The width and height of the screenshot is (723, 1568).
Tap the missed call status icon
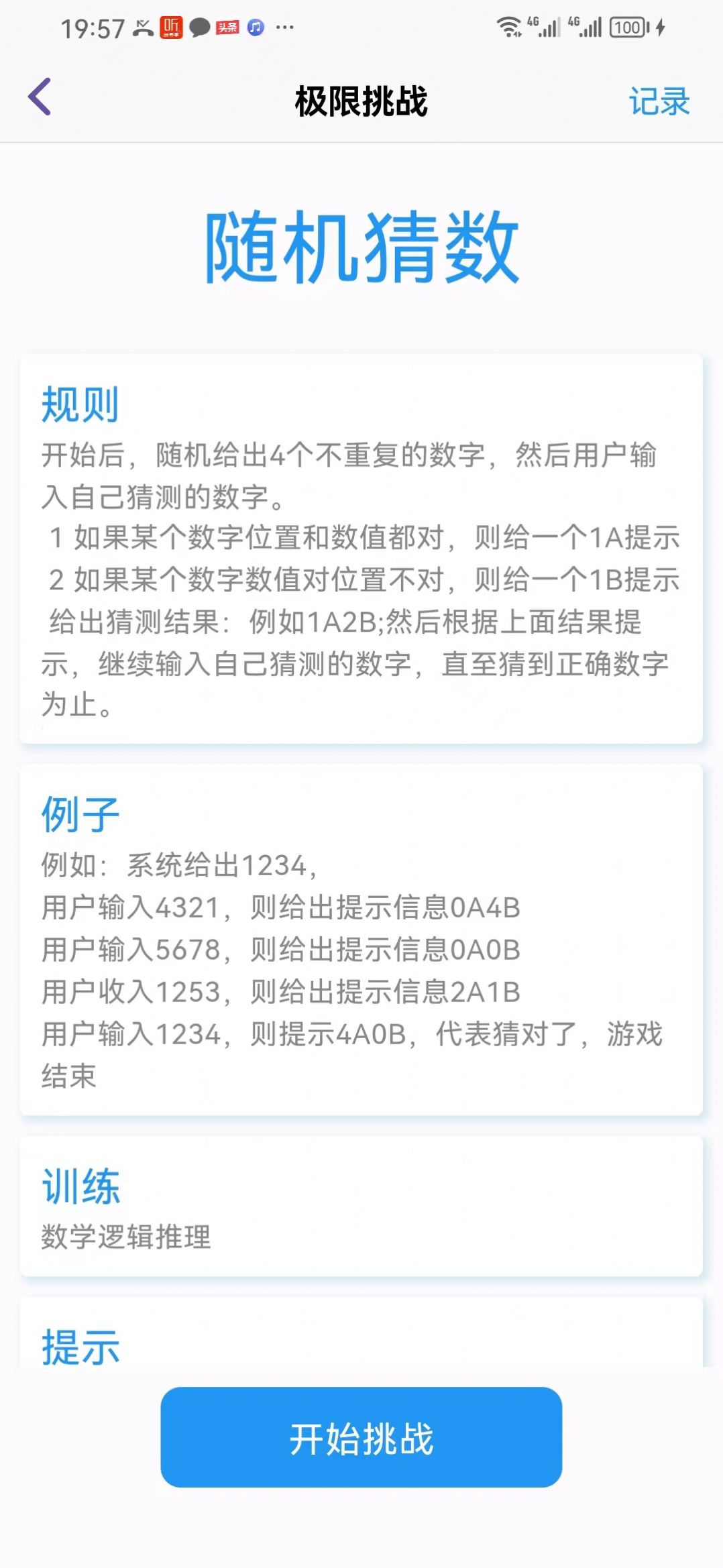143,27
